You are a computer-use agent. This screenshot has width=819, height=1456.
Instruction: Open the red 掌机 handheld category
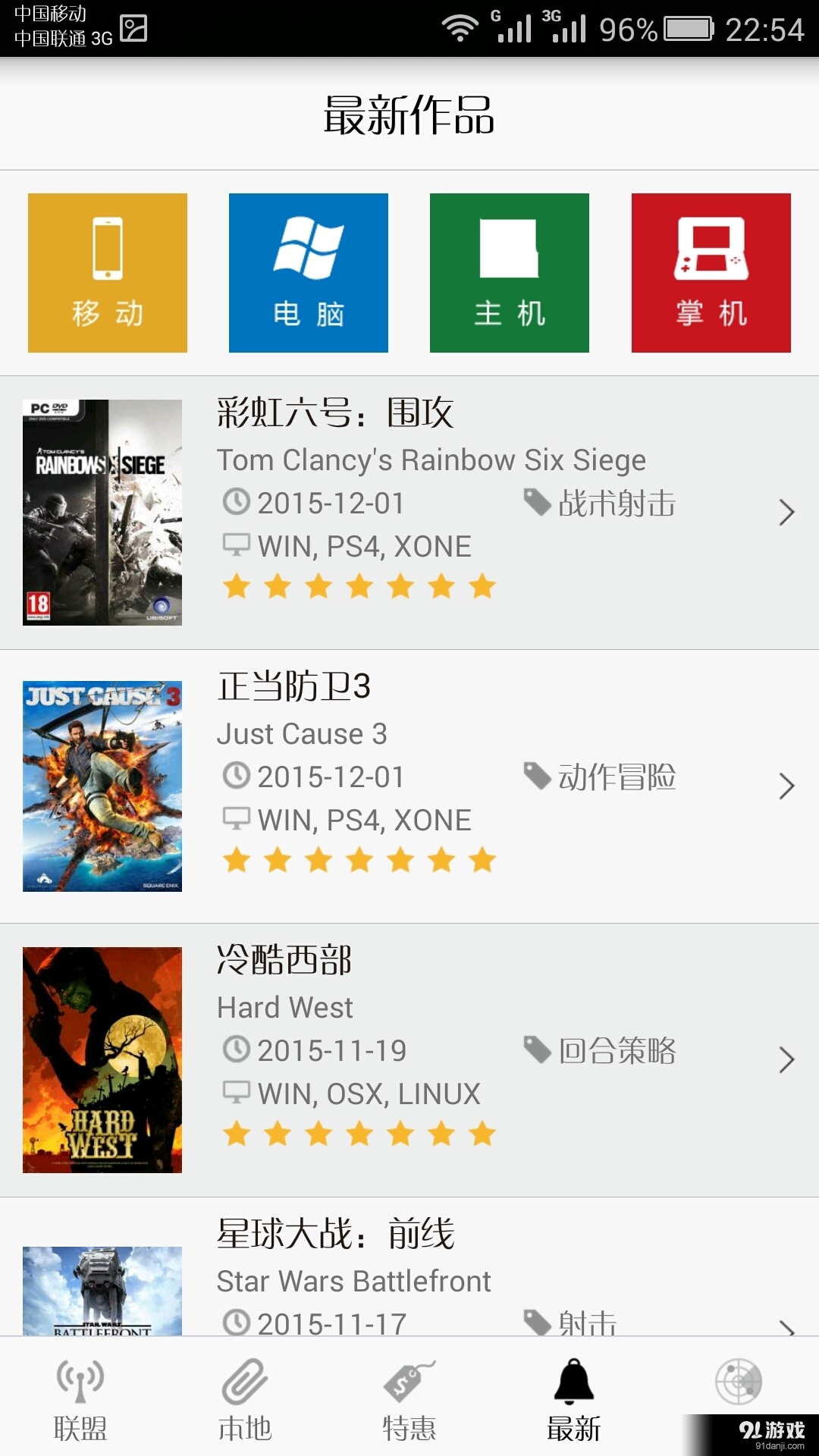click(x=710, y=273)
